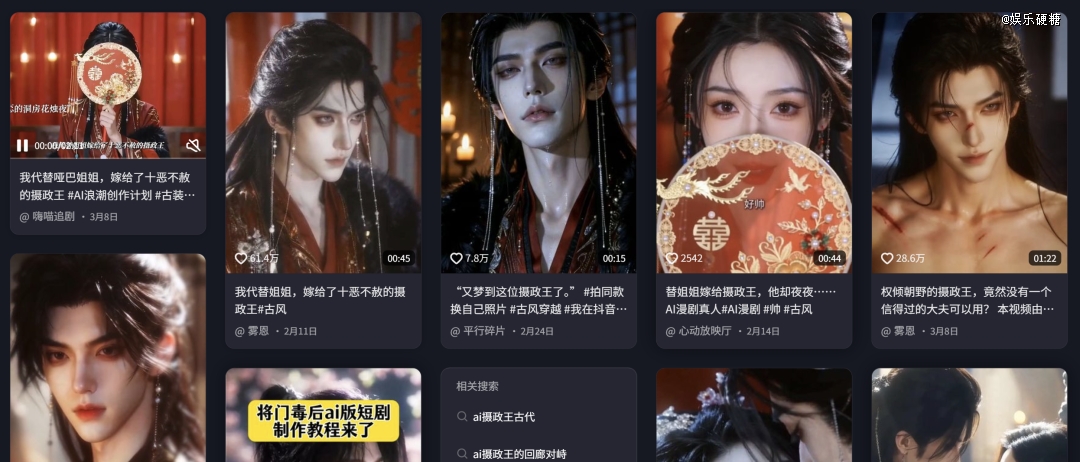
Task: Open the 61.4万-likes video by 雾恩
Action: [323, 142]
